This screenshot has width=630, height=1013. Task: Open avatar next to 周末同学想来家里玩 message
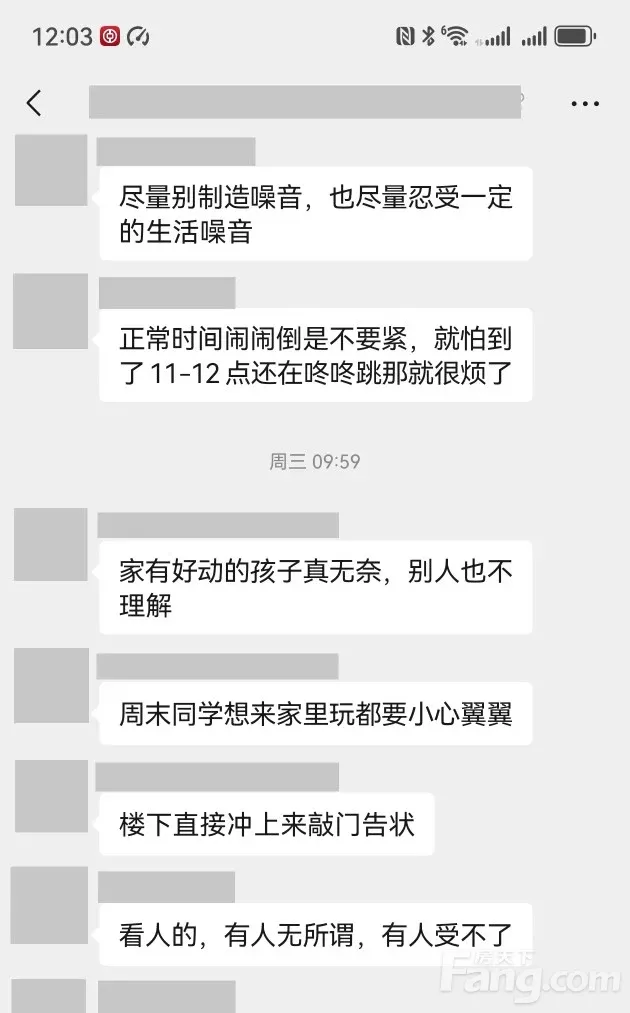coord(52,685)
